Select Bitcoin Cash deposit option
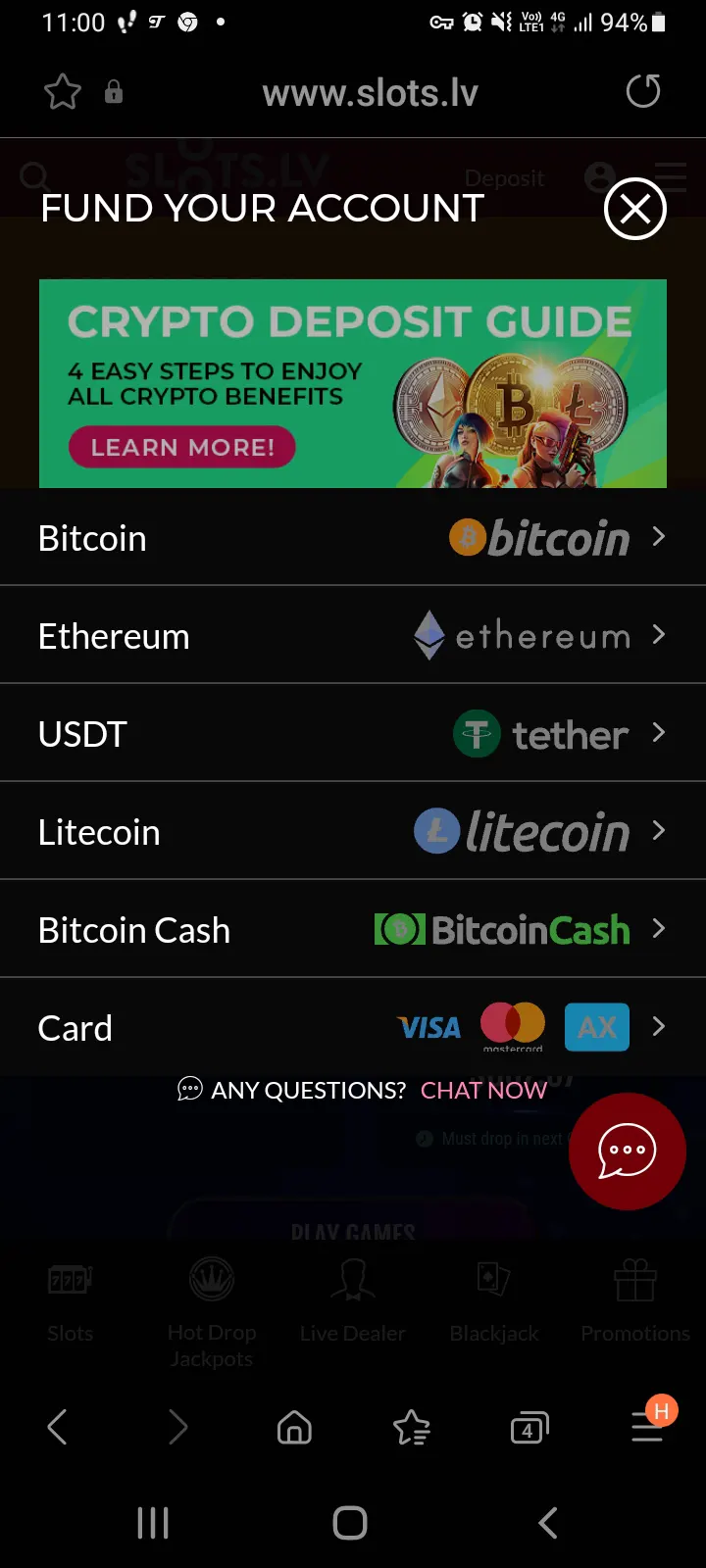The height and width of the screenshot is (1568, 706). click(x=353, y=929)
